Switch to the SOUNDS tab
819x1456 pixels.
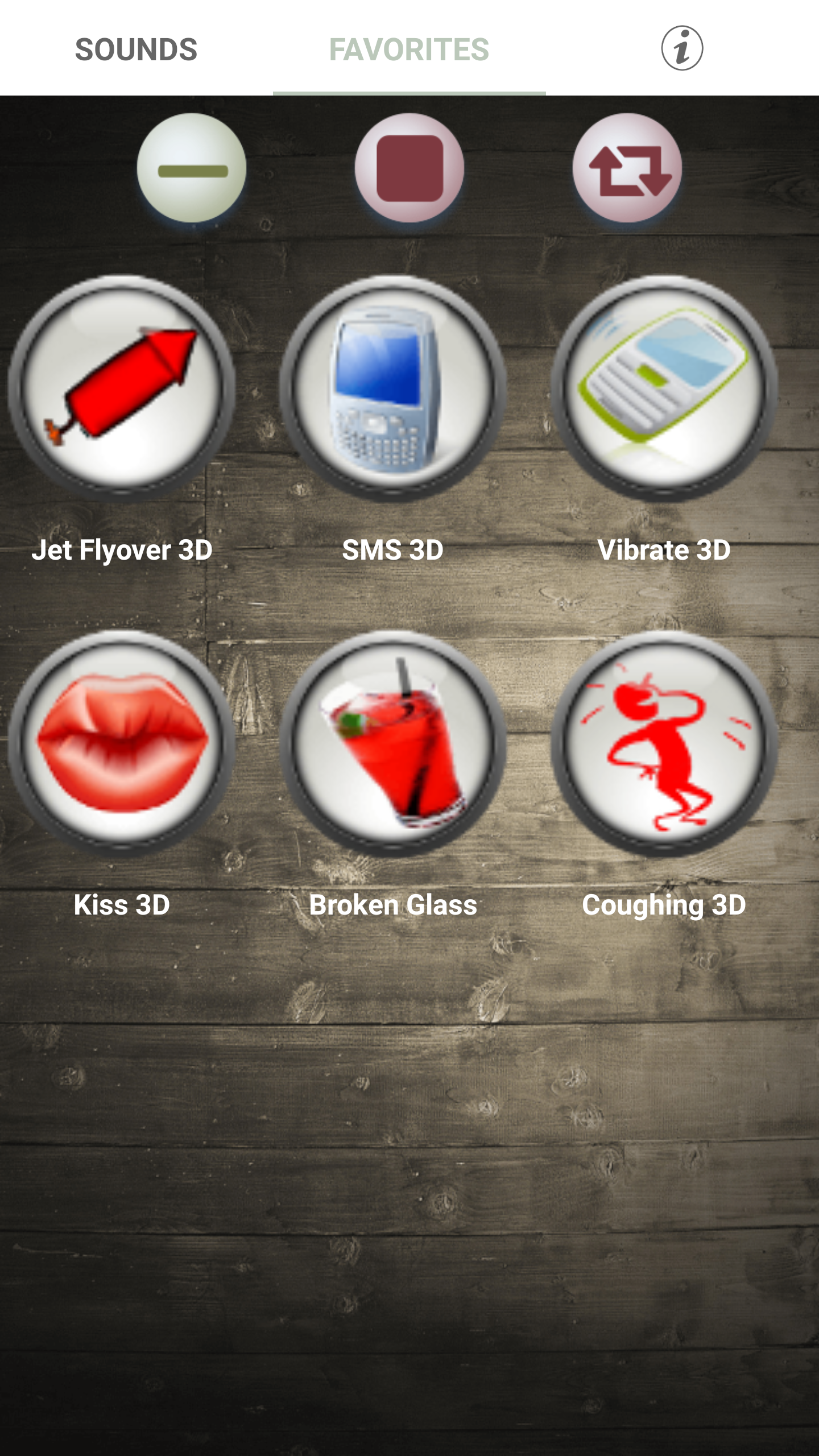pyautogui.click(x=136, y=49)
